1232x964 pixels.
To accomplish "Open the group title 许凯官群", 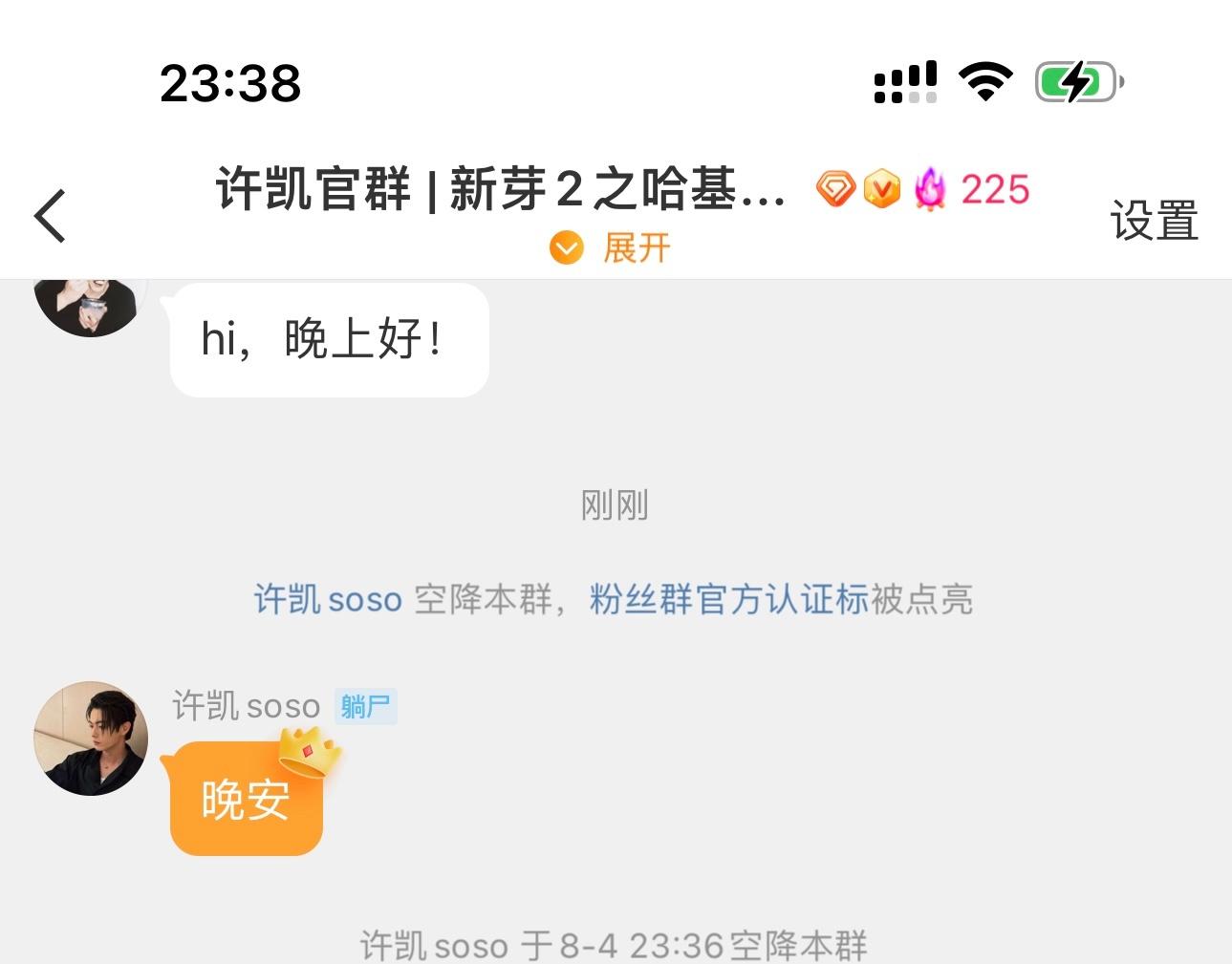I will [501, 189].
